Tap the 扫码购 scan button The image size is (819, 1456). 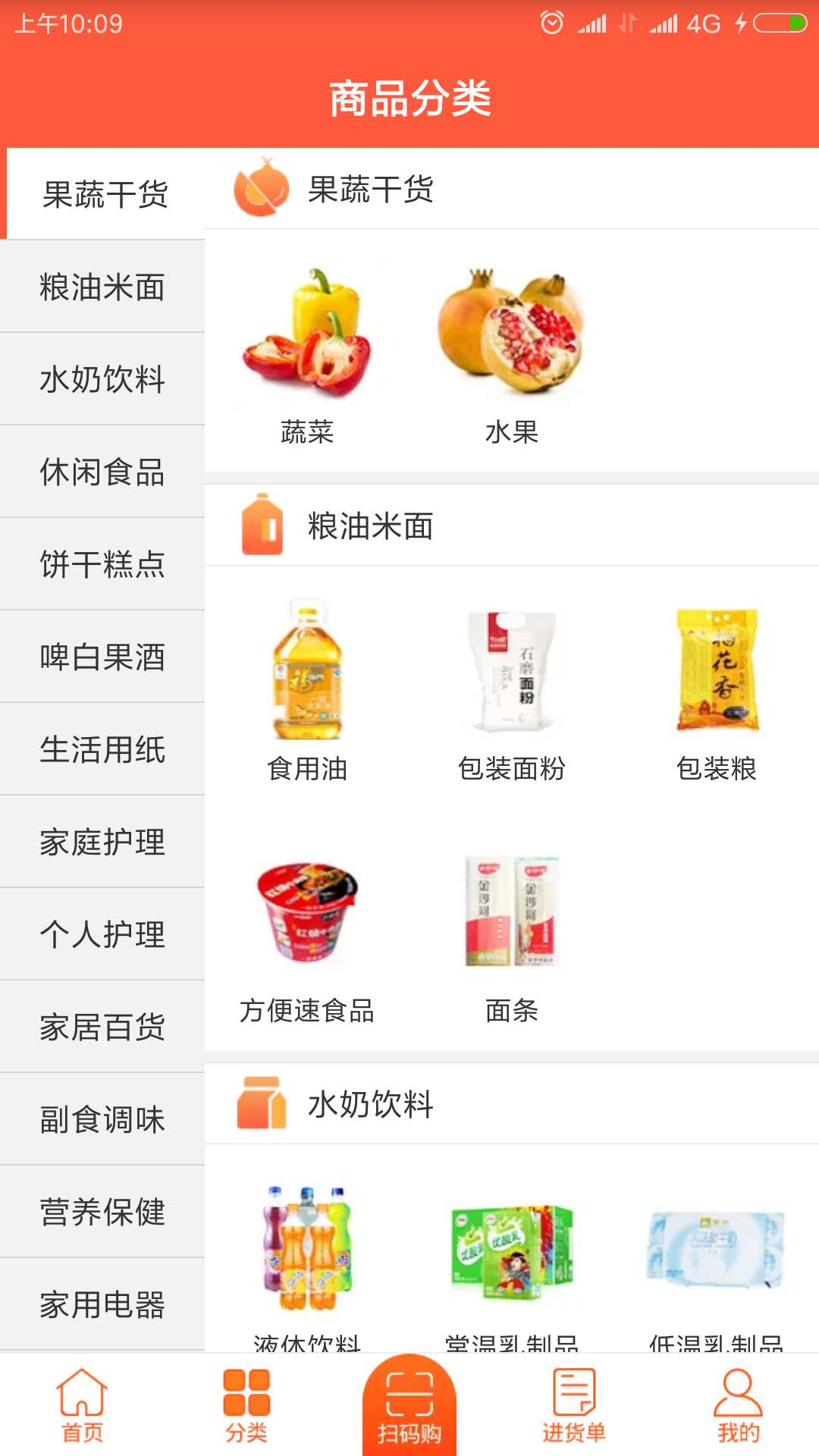409,1405
